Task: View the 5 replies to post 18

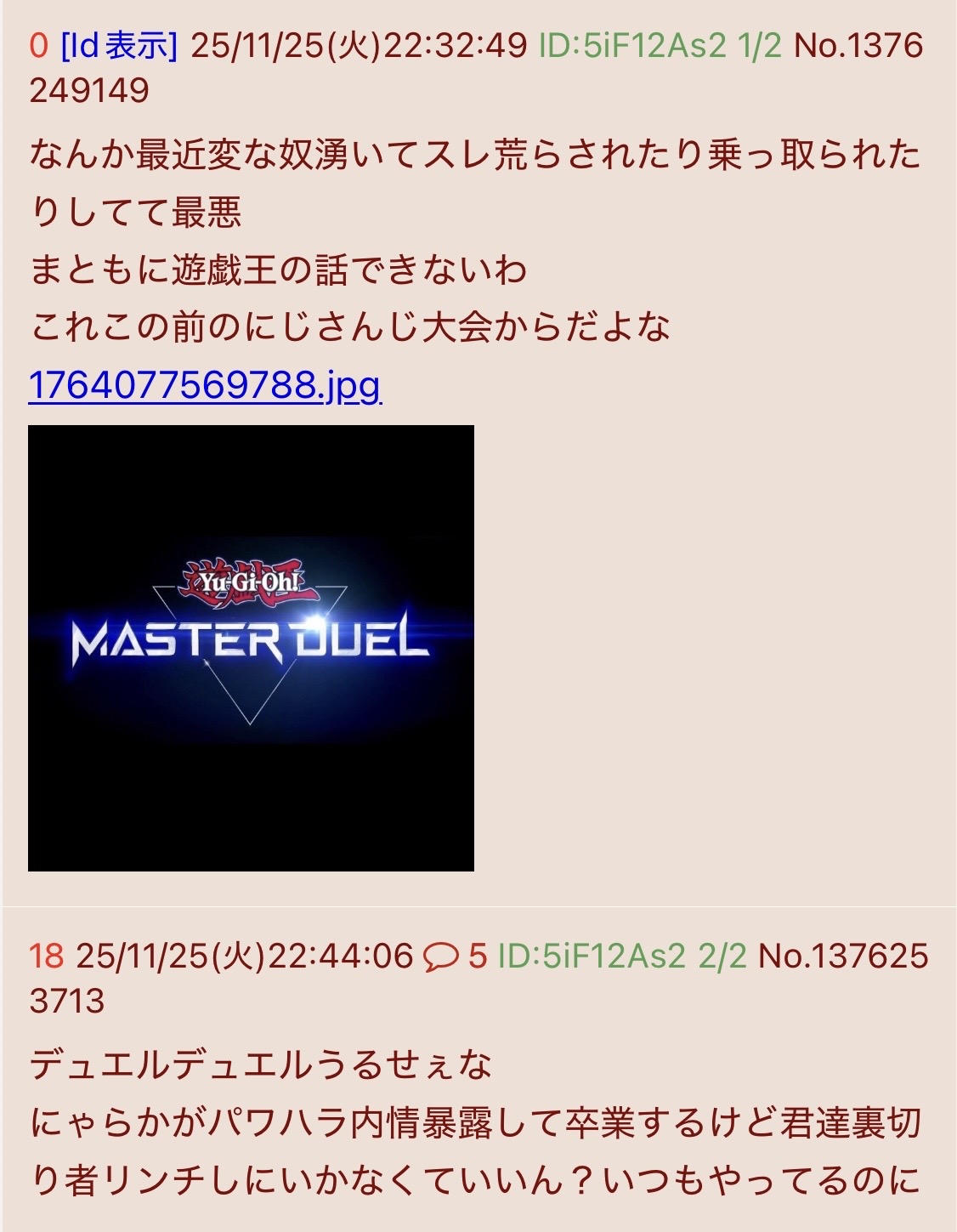Action: pyautogui.click(x=456, y=957)
